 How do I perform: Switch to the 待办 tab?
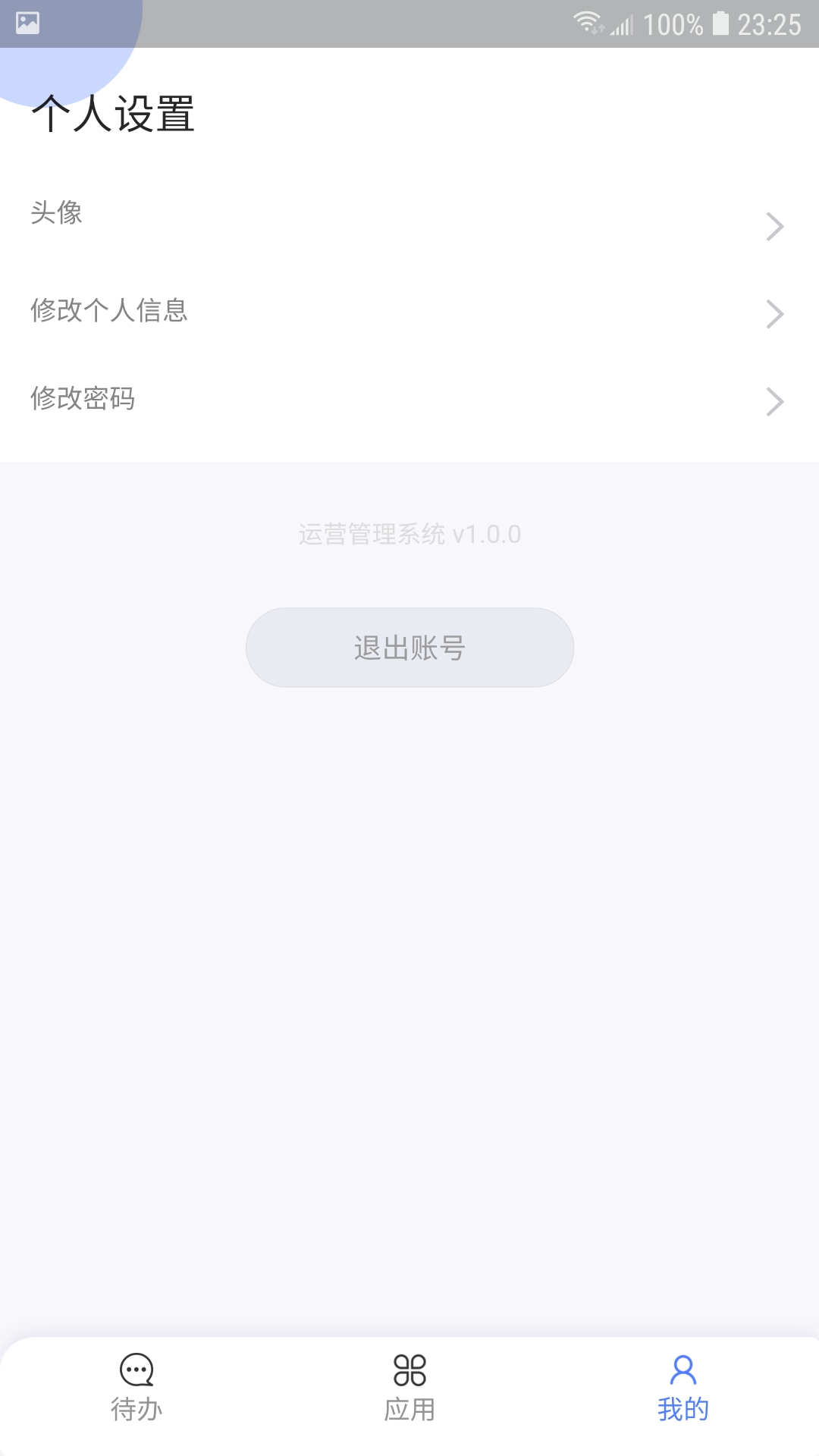click(136, 1388)
